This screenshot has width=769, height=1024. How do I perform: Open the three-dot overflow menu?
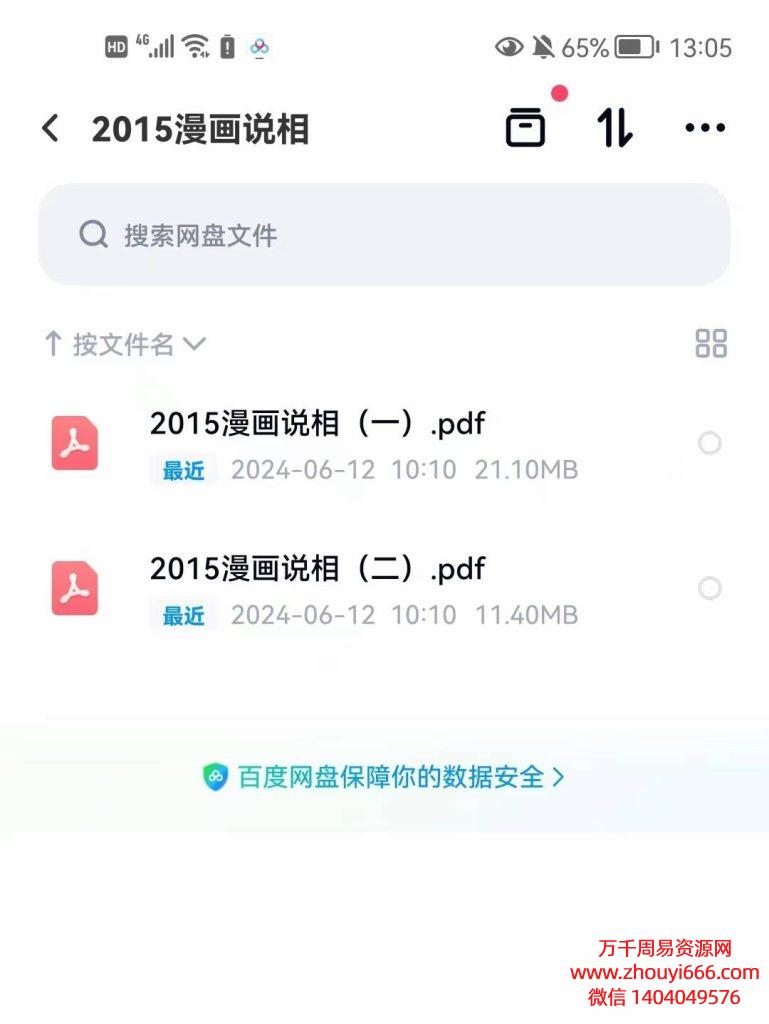705,128
